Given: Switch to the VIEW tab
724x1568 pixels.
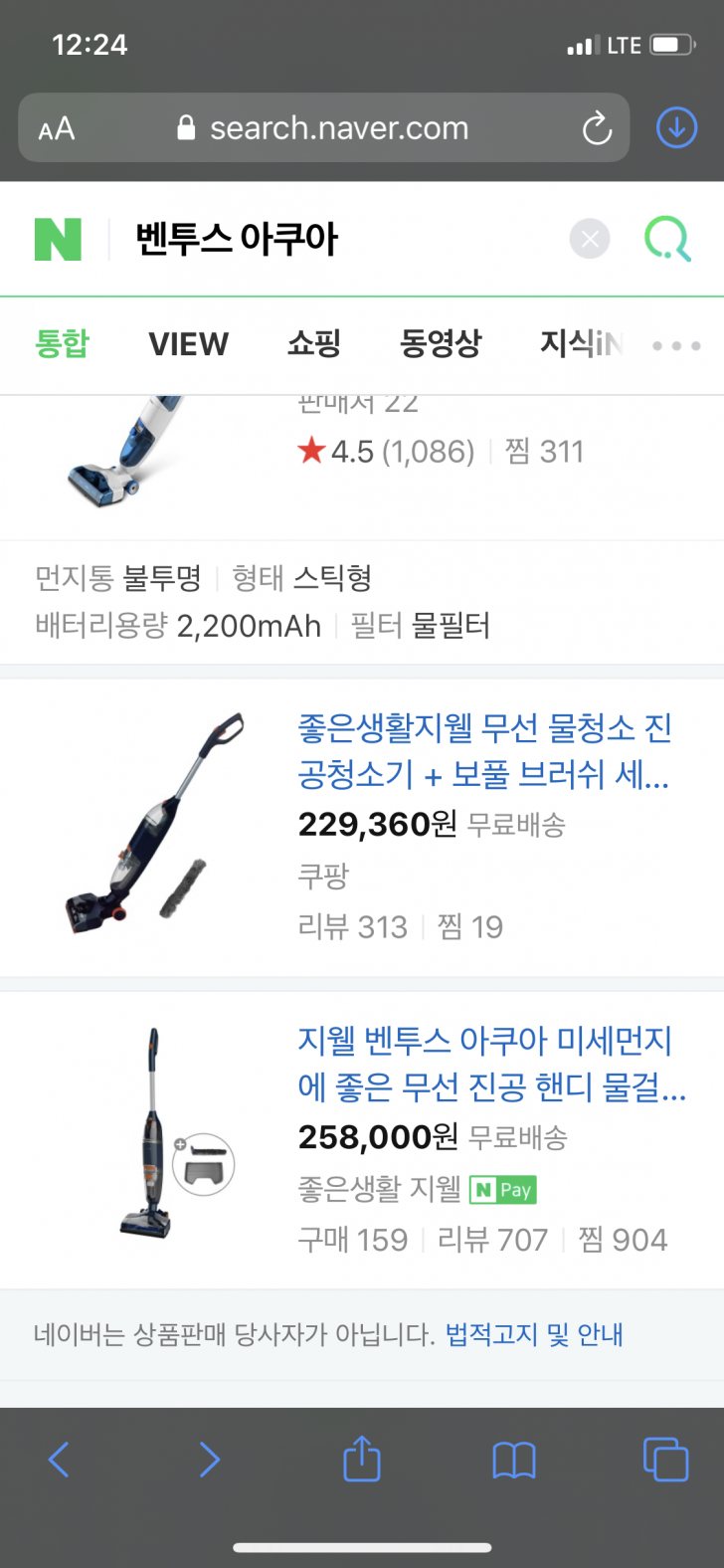Looking at the screenshot, I should tap(188, 344).
